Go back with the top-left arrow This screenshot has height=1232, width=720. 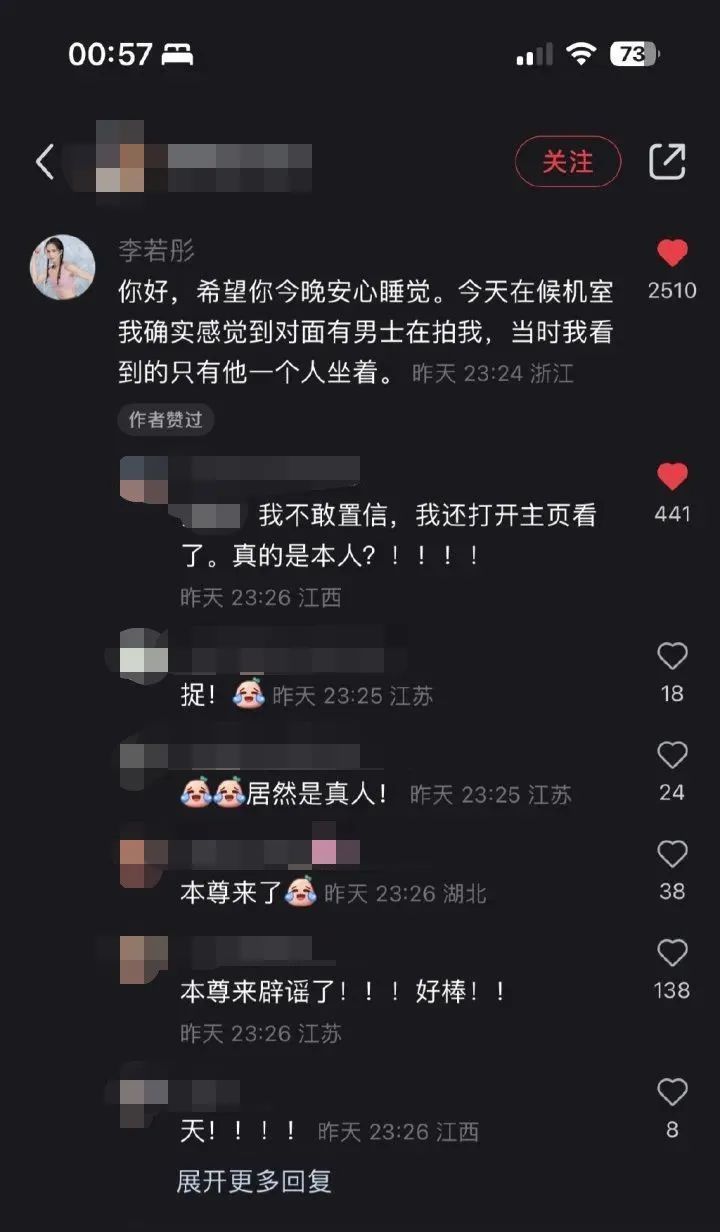tap(45, 162)
